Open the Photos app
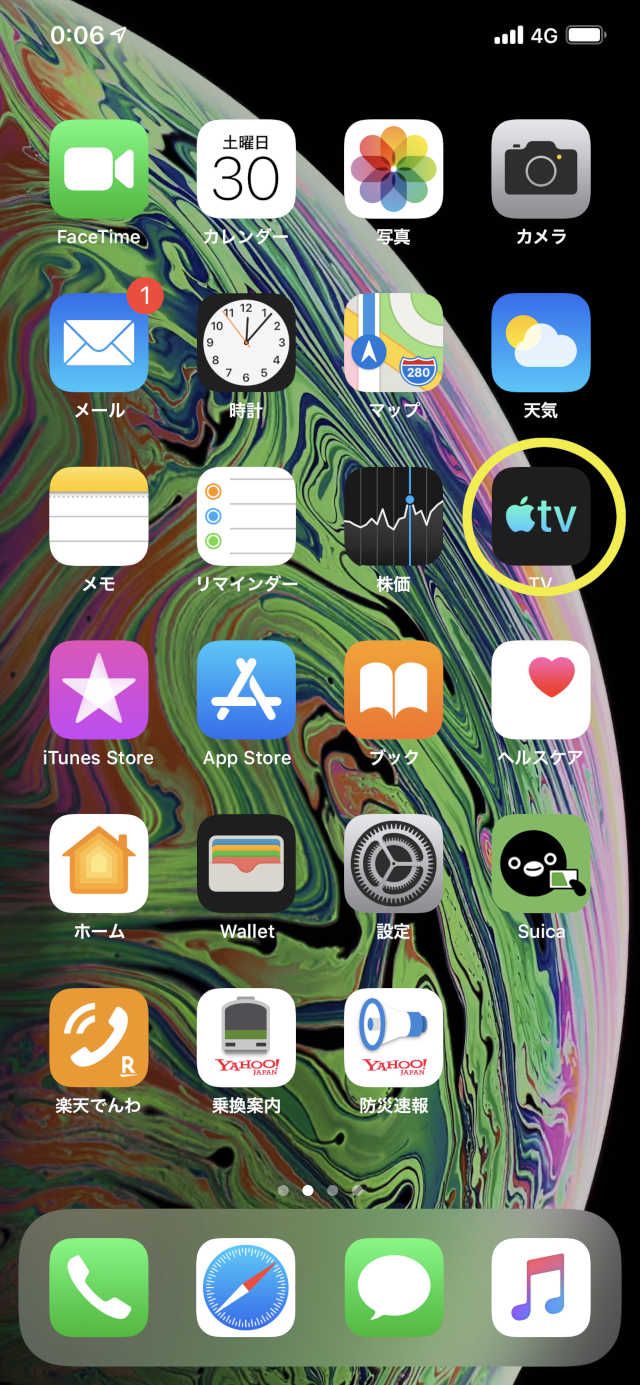Screen dimensions: 640x1385 pyautogui.click(x=393, y=169)
